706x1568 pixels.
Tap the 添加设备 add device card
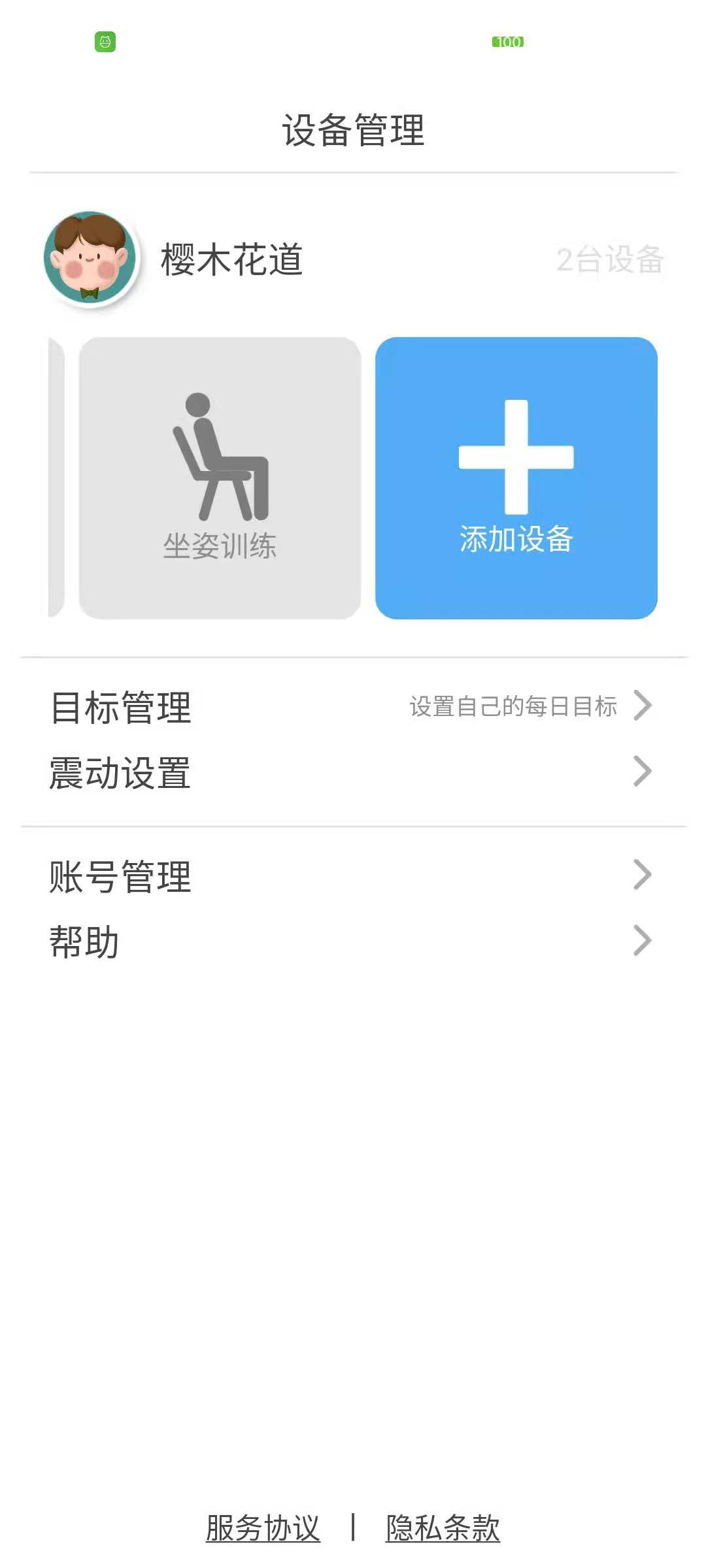coord(516,478)
